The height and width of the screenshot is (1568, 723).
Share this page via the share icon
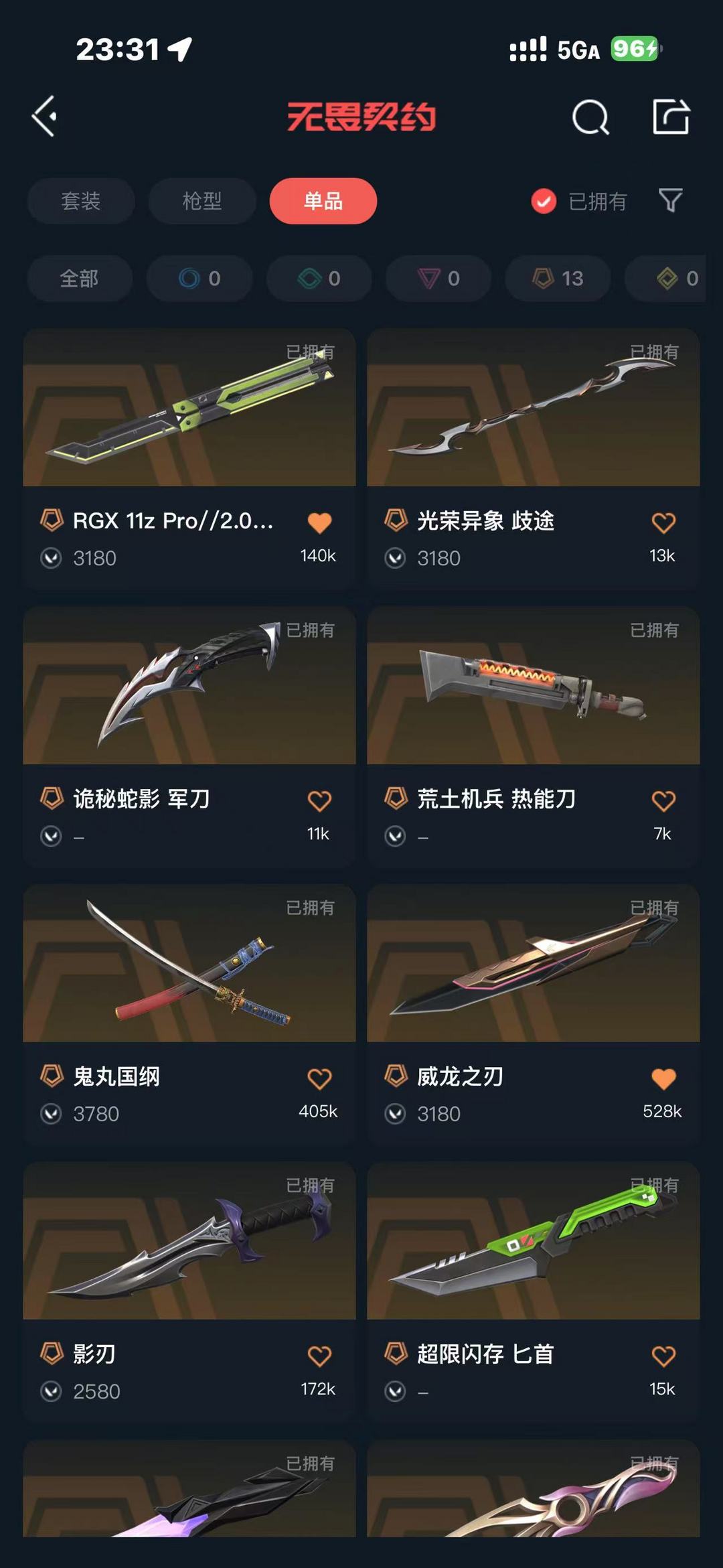tap(671, 117)
